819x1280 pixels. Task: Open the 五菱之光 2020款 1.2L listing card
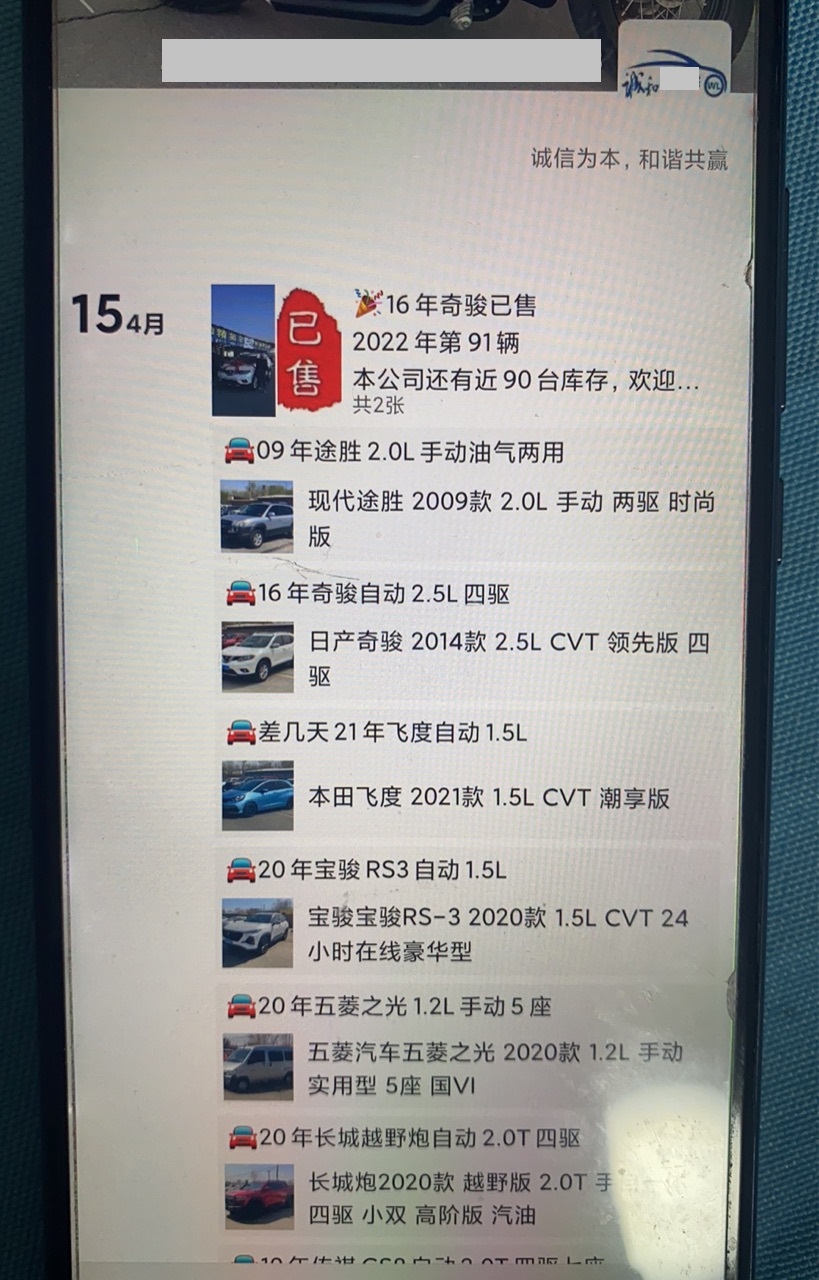tap(470, 1067)
